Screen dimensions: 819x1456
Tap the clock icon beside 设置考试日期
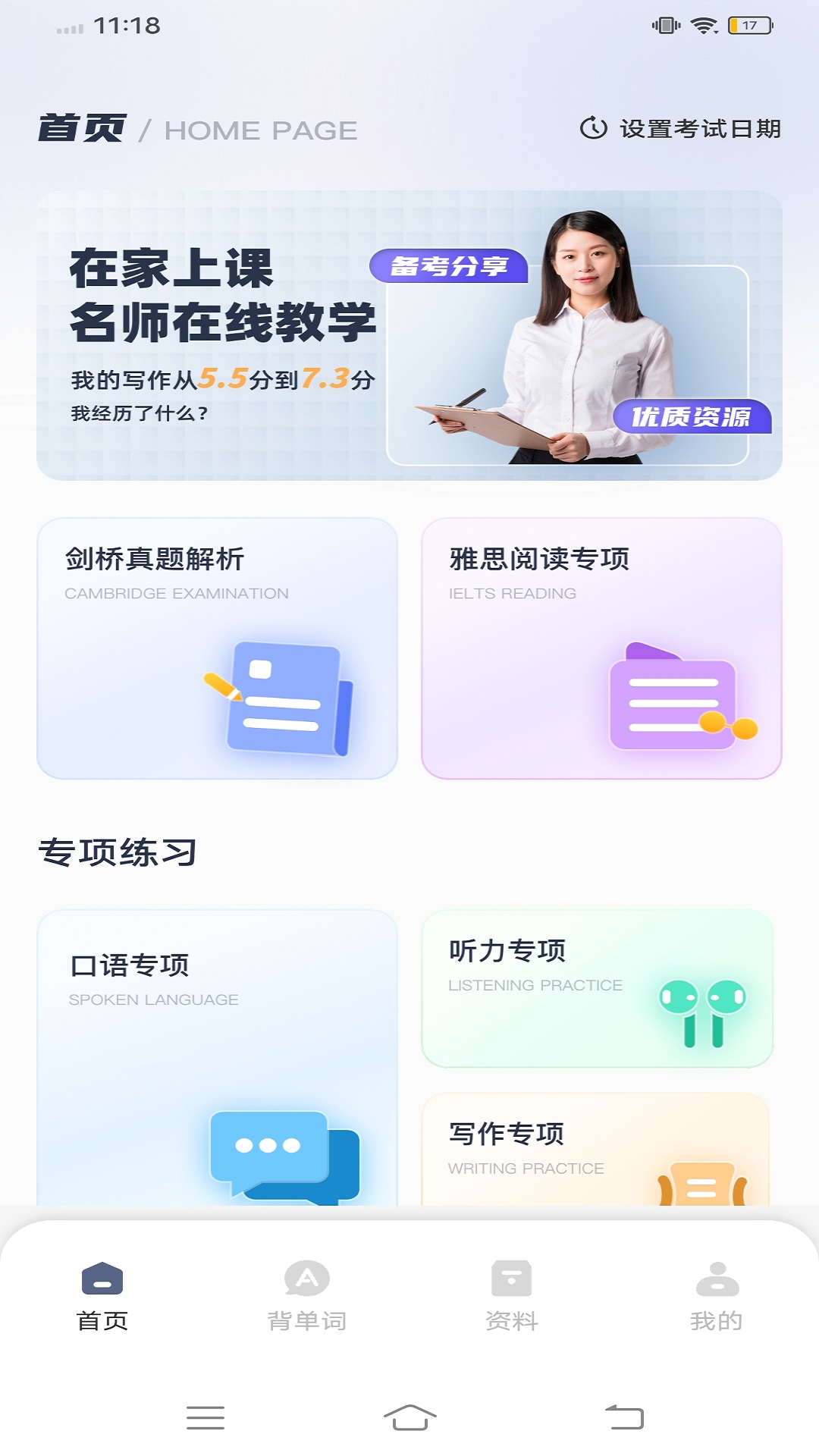(x=594, y=129)
